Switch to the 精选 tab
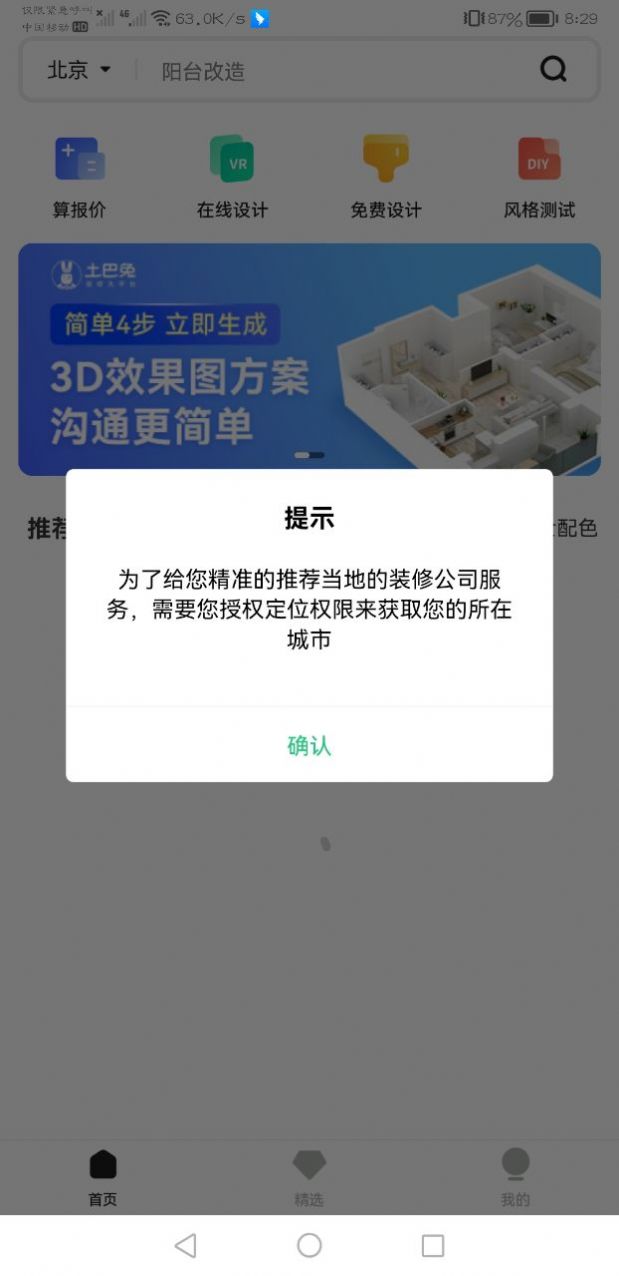Viewport: 619px width, 1276px height. [x=309, y=1177]
